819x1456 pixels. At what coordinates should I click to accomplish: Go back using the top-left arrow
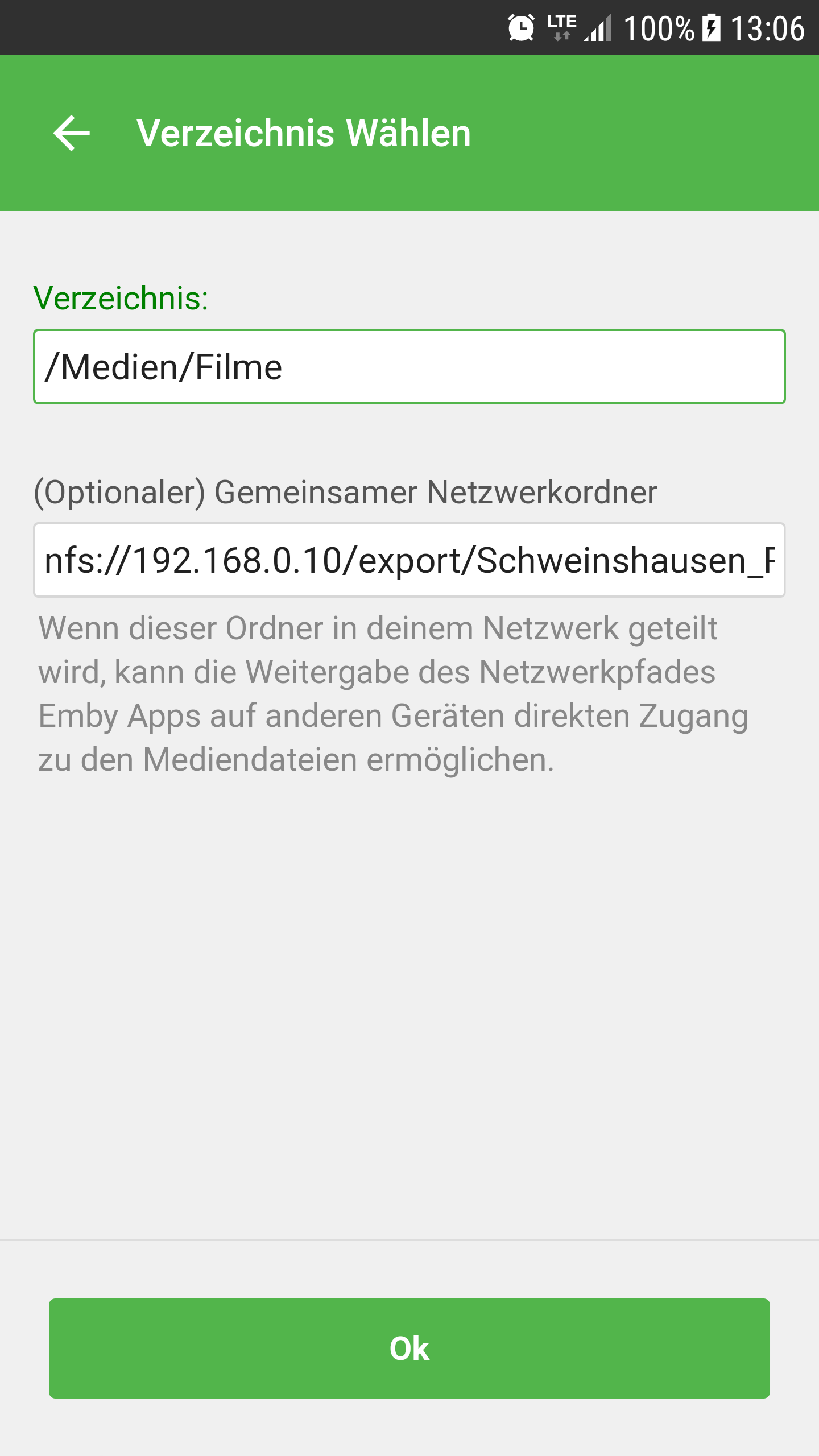click(x=72, y=133)
